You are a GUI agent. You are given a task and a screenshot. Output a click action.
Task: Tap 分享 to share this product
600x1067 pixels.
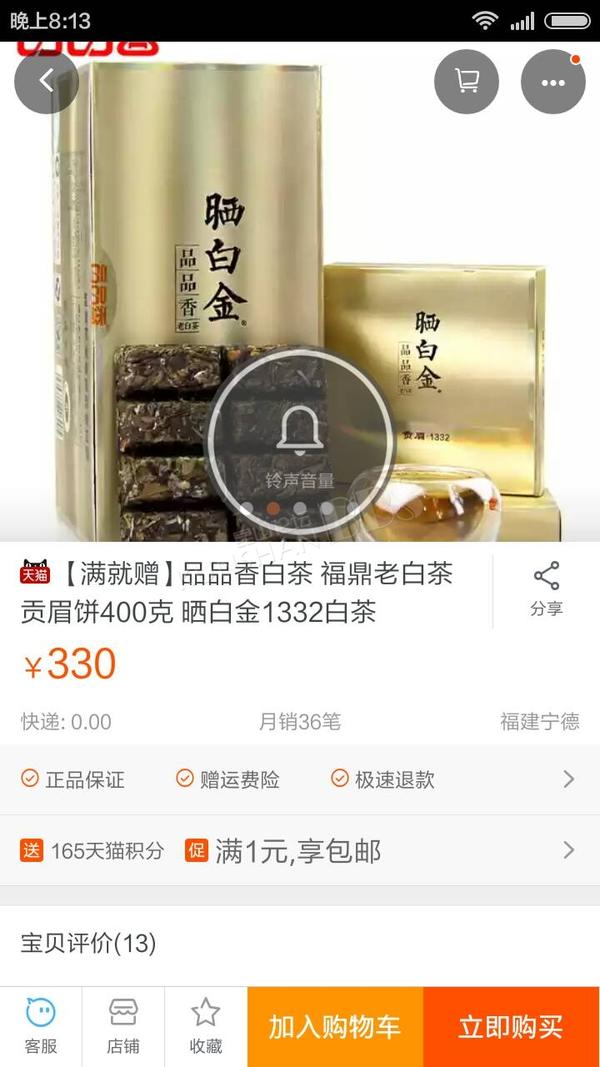tap(546, 589)
